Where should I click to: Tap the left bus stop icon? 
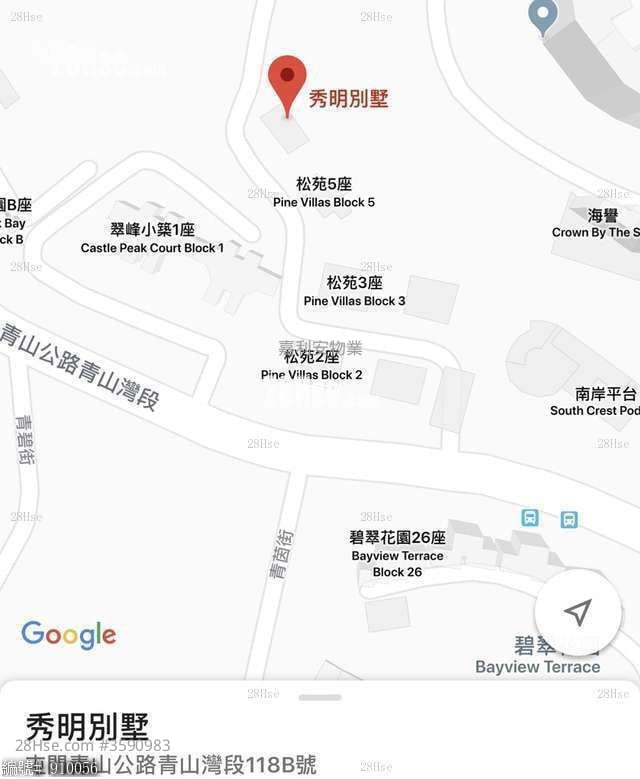click(530, 518)
